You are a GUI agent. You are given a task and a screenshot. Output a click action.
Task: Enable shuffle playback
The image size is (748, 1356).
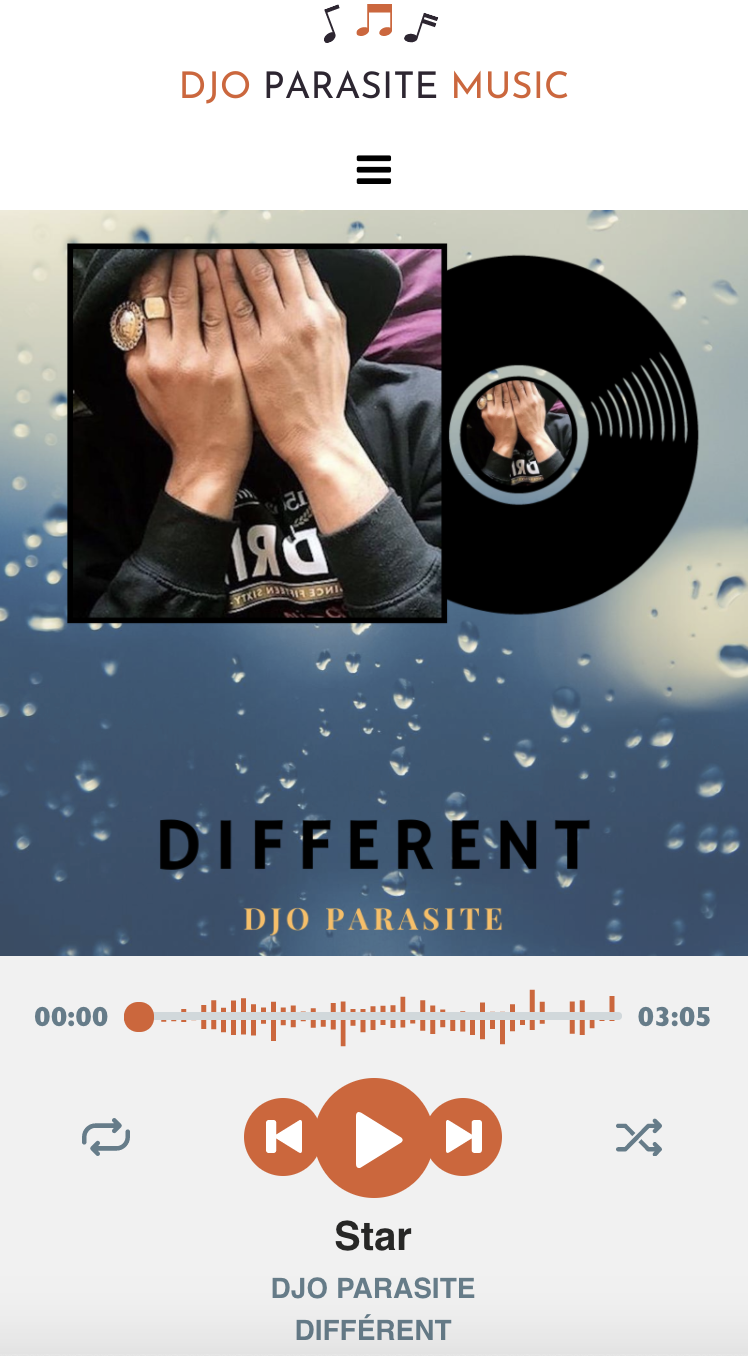coord(639,1138)
